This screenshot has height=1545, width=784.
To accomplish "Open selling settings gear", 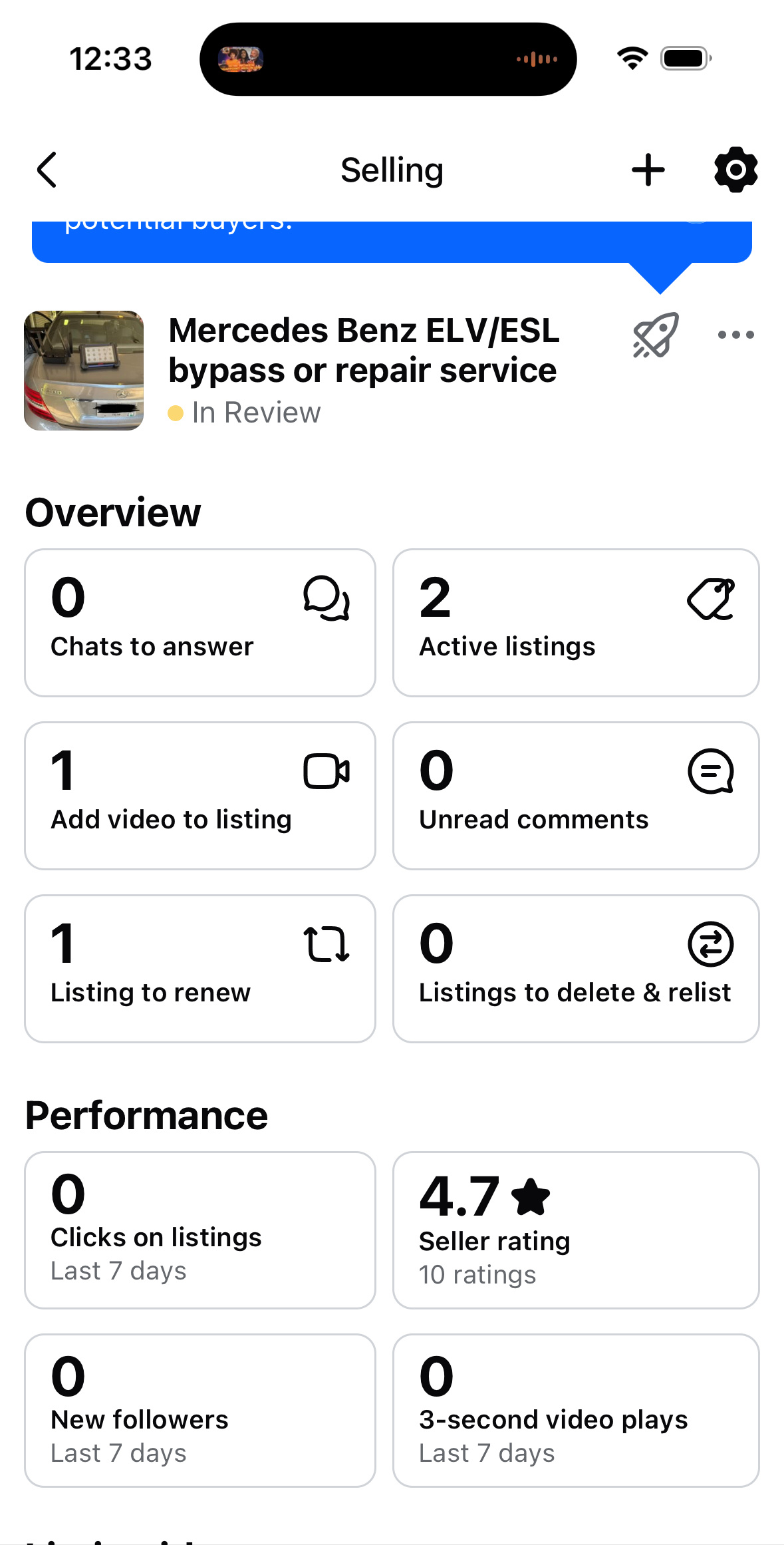I will (x=735, y=170).
